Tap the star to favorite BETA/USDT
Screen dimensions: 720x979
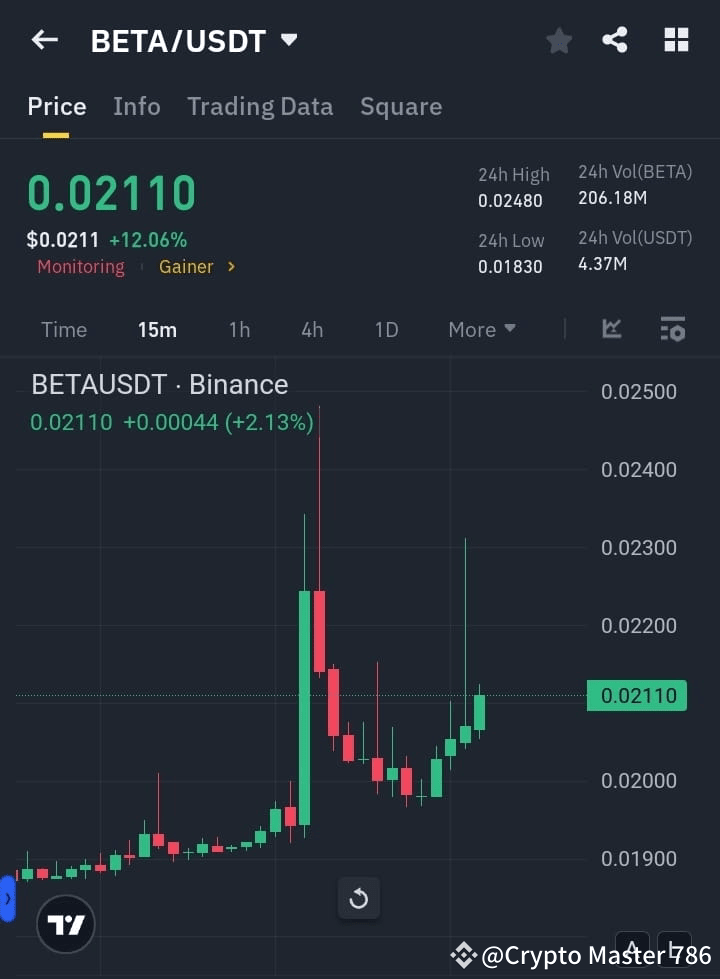click(x=558, y=40)
